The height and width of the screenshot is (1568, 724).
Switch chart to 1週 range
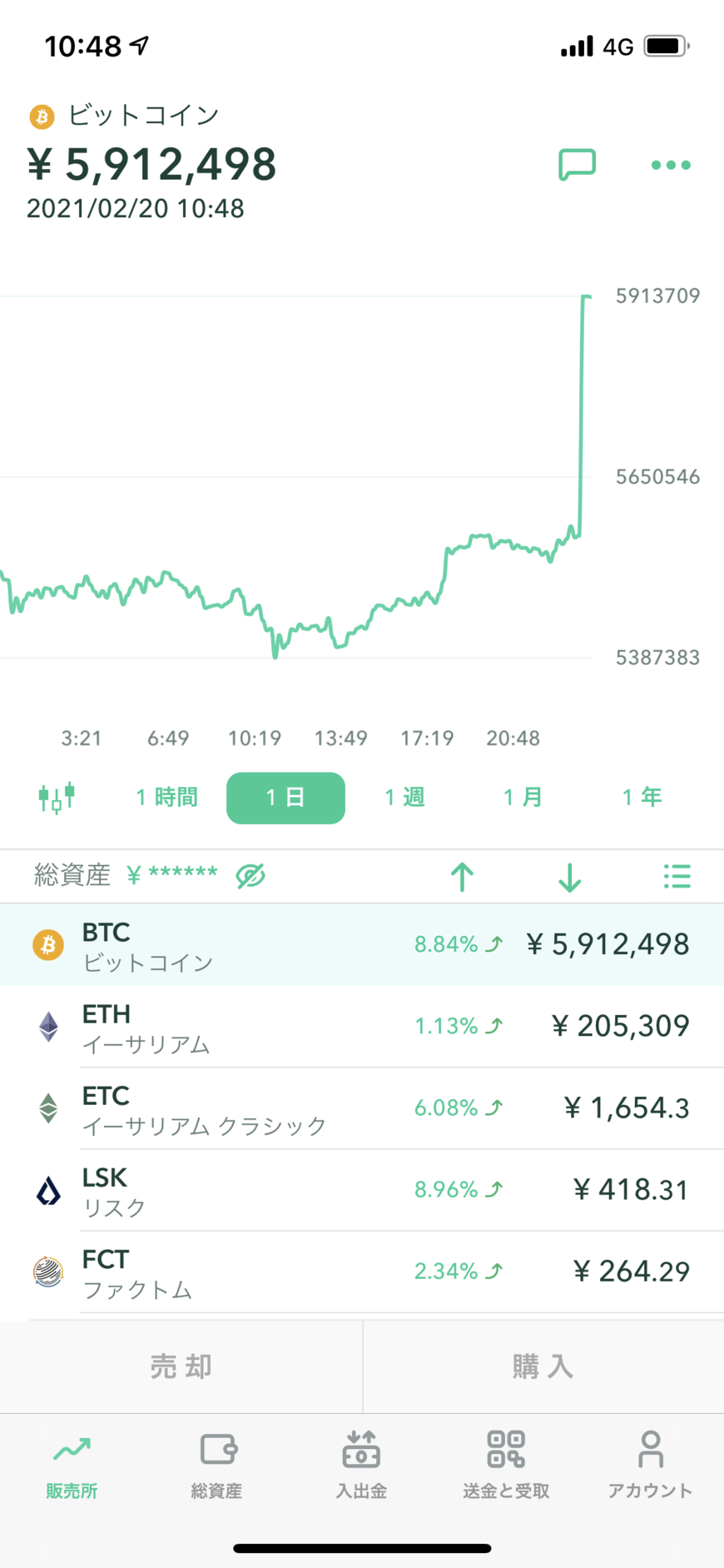click(x=404, y=798)
